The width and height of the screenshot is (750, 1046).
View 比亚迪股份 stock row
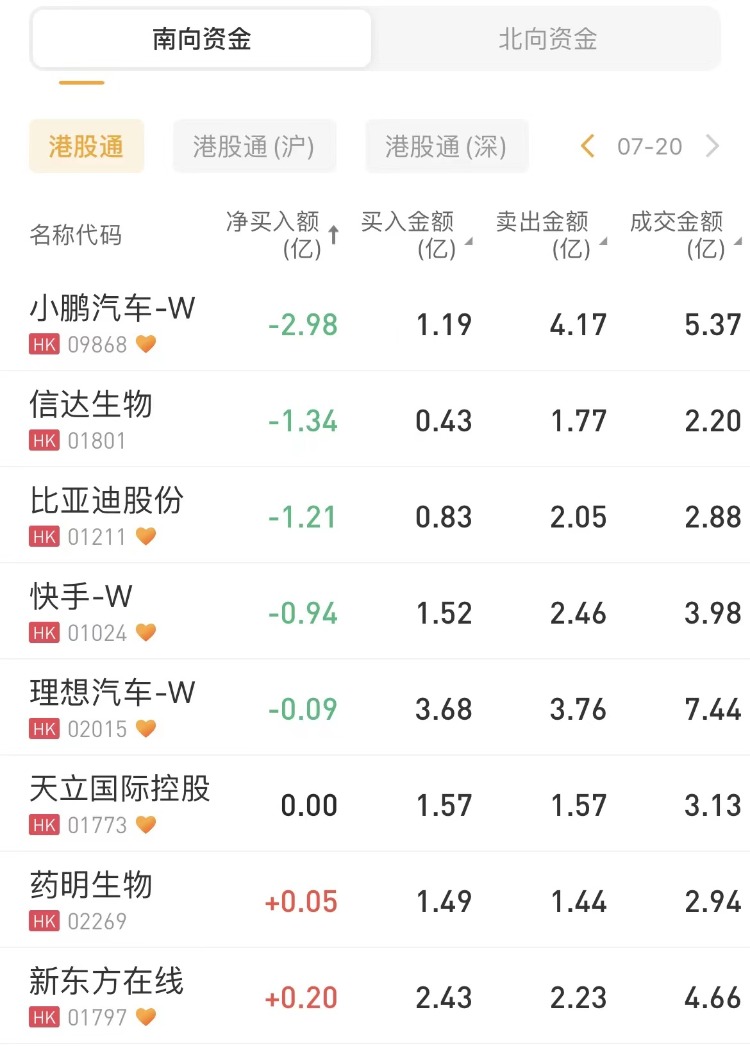pos(107,514)
